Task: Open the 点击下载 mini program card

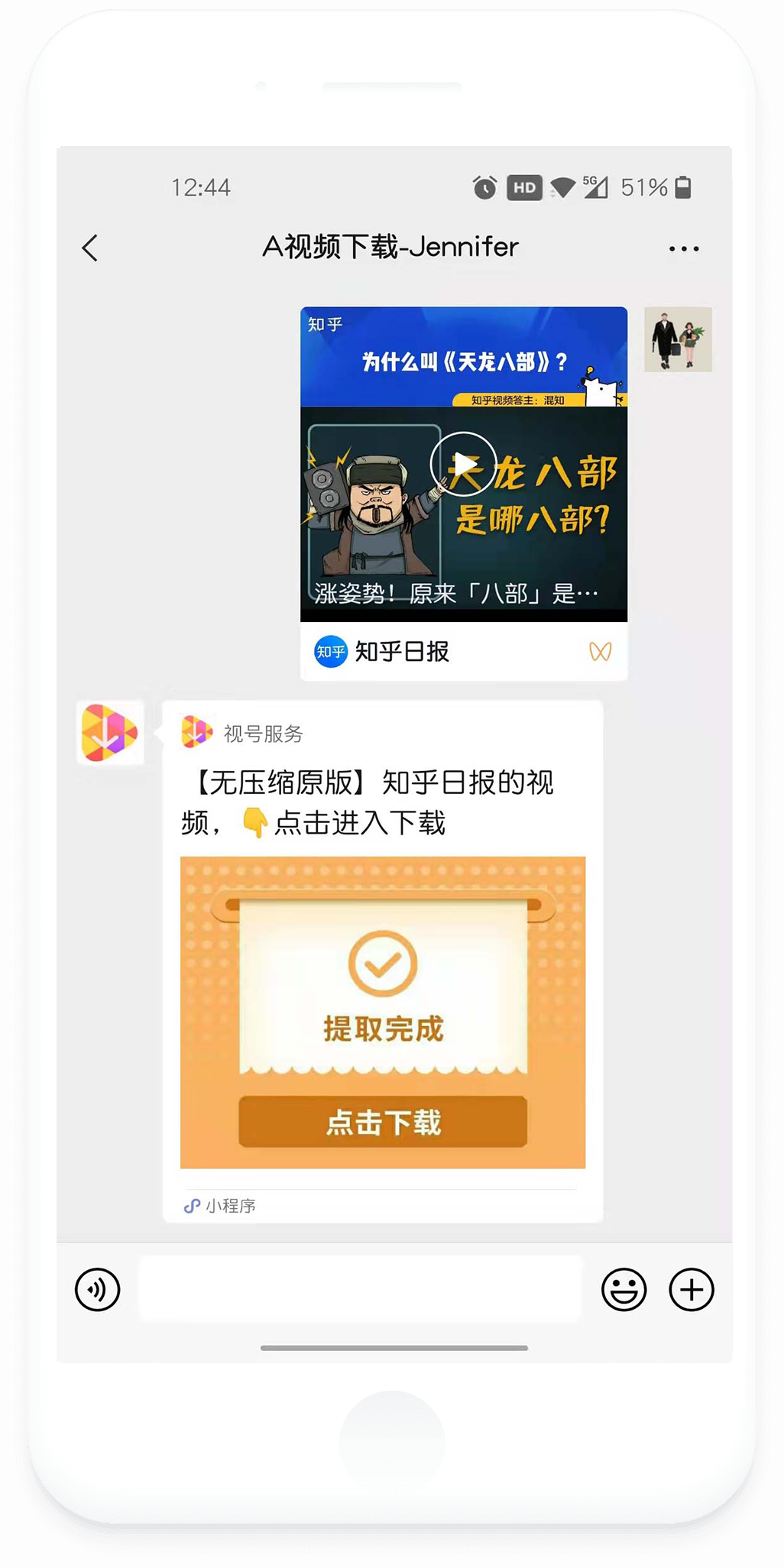Action: coord(383,1121)
